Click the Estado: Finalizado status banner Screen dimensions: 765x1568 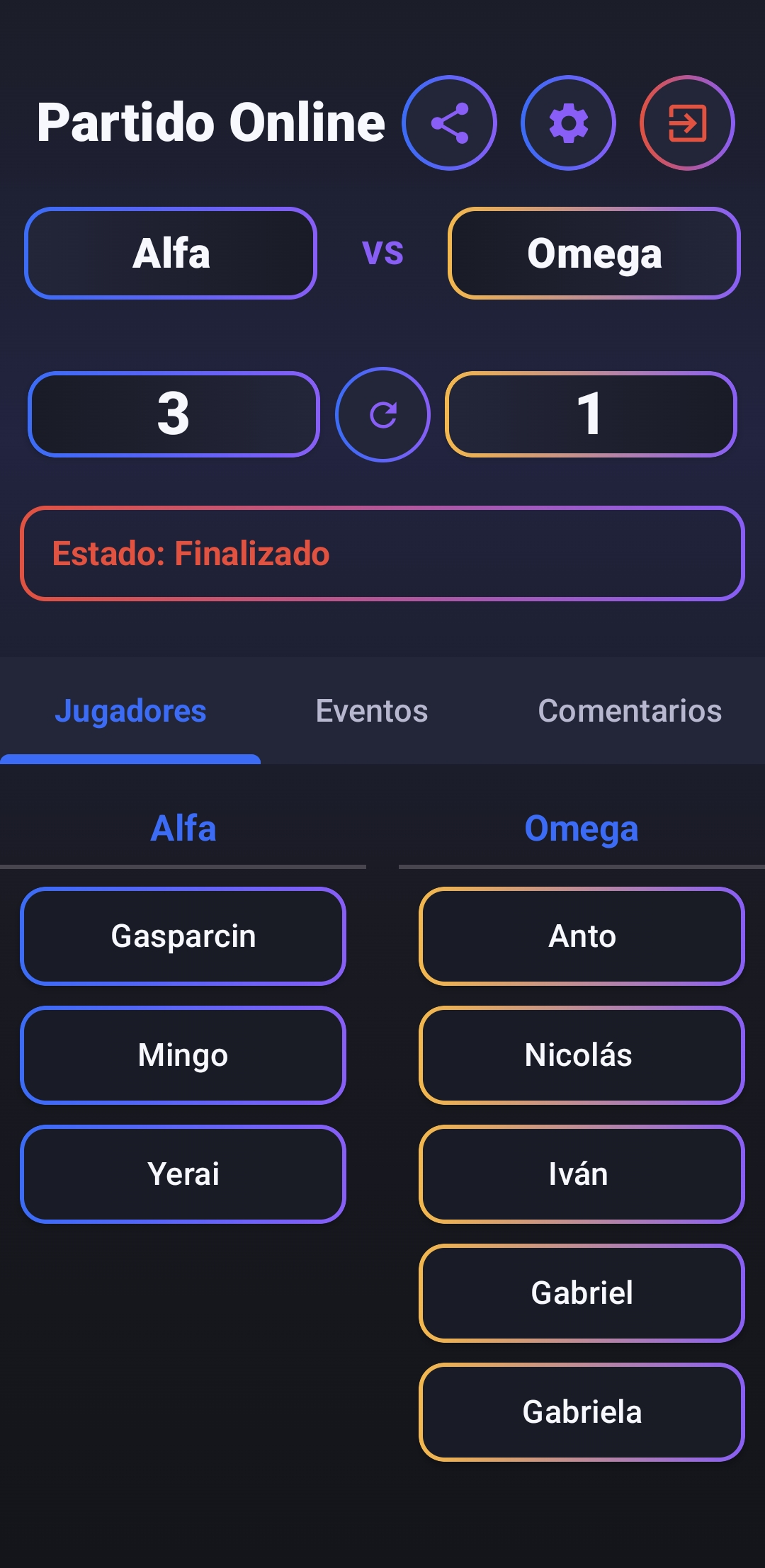click(382, 552)
